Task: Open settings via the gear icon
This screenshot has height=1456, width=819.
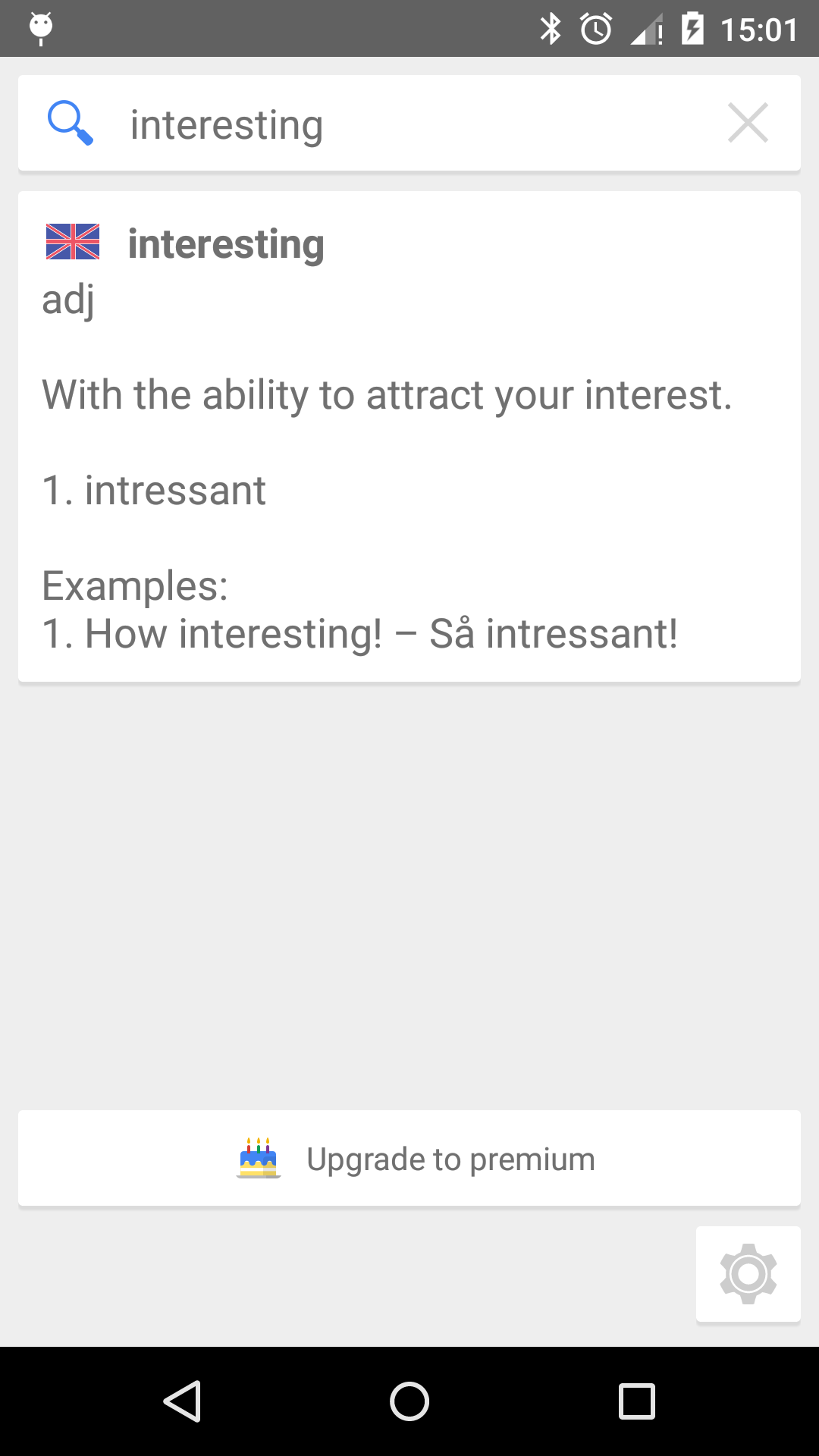Action: (x=748, y=1274)
